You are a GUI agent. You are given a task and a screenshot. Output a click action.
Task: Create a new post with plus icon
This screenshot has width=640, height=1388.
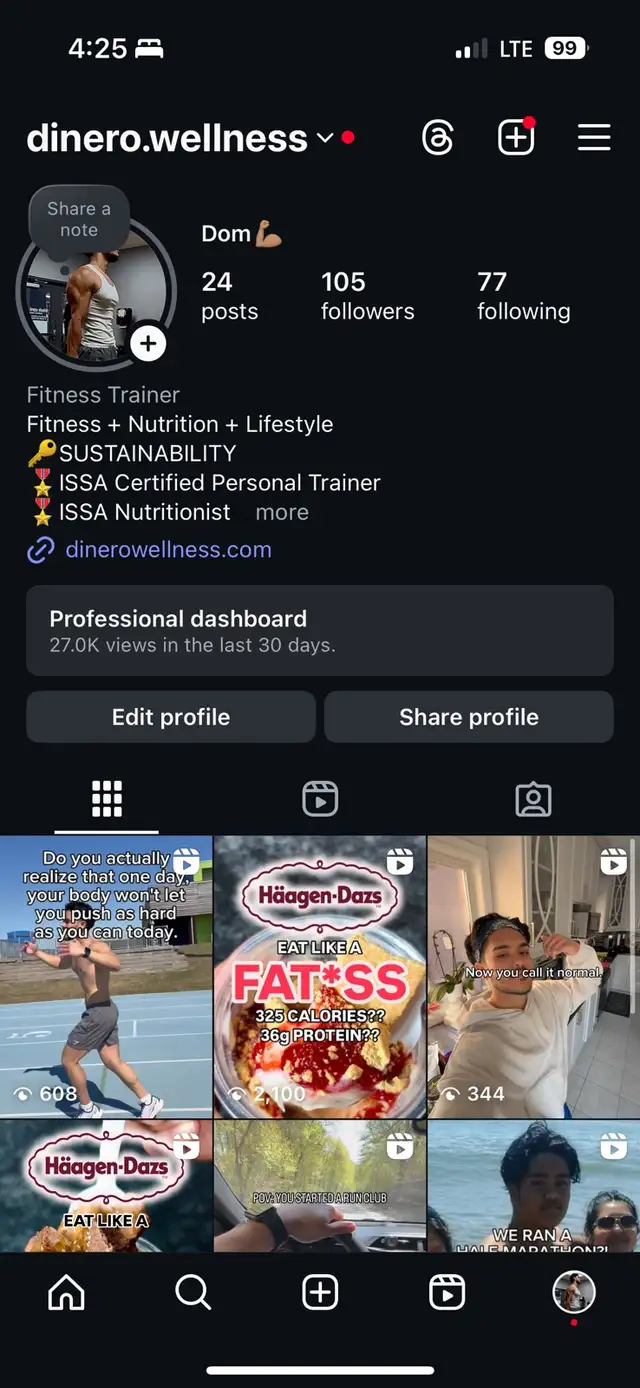click(x=516, y=137)
